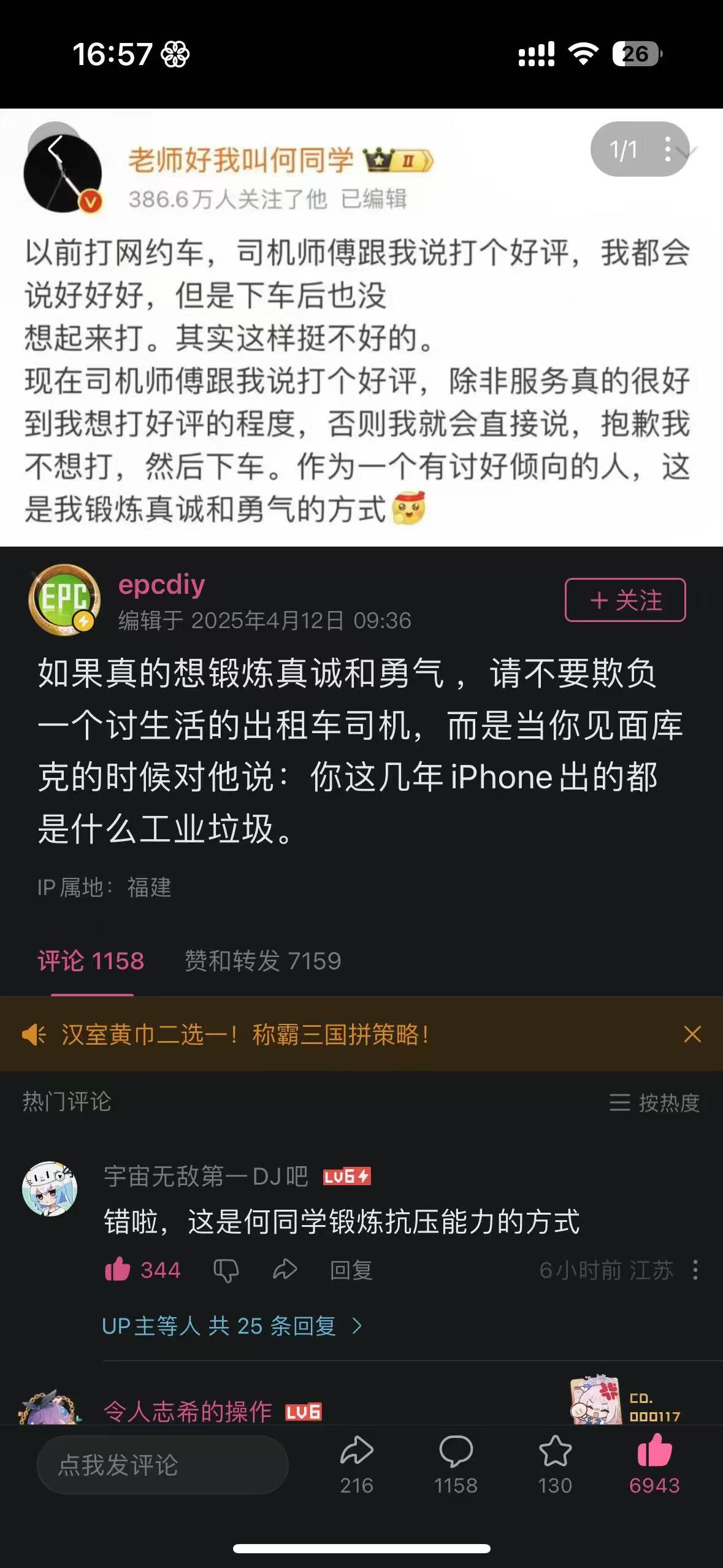Share the comment by 宇宙无敌第一DJ吧

[285, 1269]
